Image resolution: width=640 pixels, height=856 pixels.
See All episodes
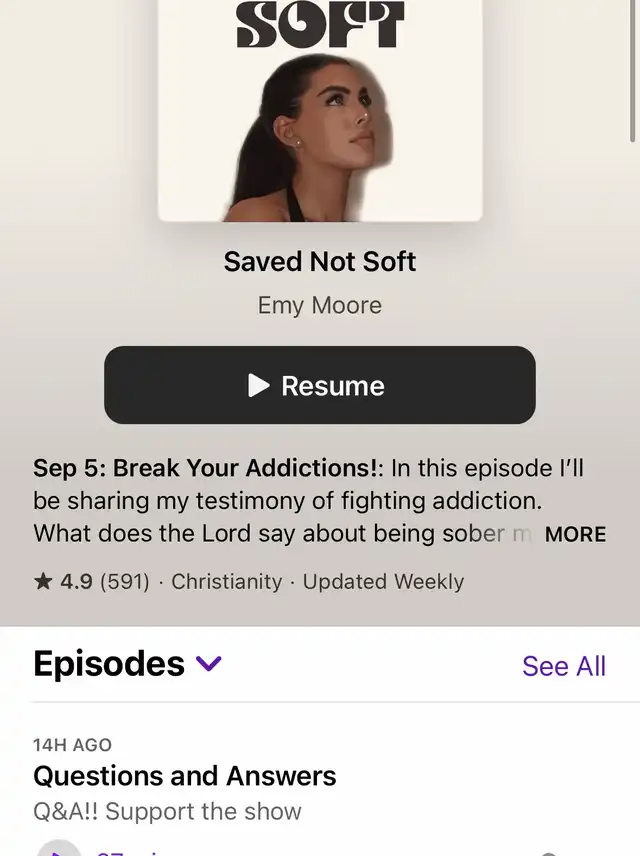point(563,666)
